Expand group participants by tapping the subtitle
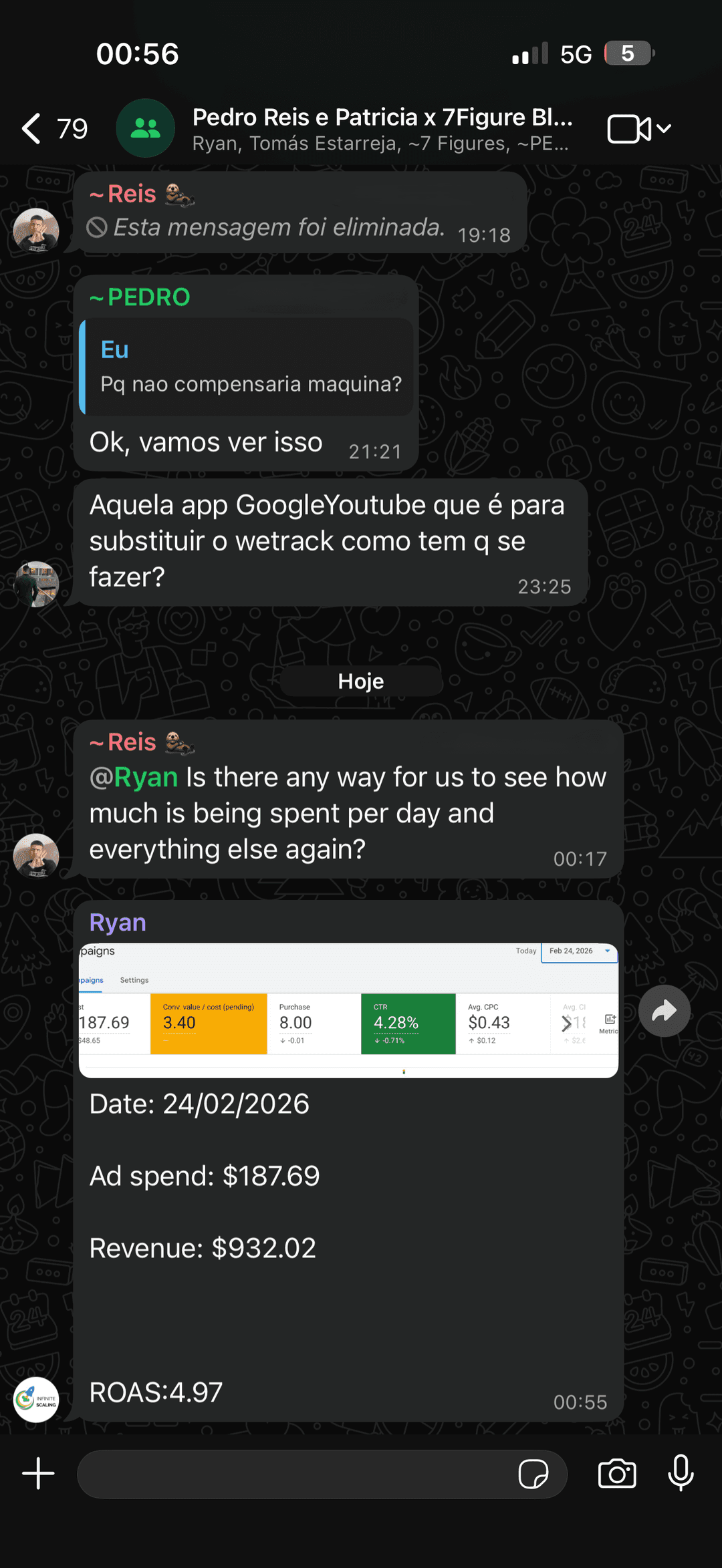This screenshot has height=1568, width=722. coord(381,143)
